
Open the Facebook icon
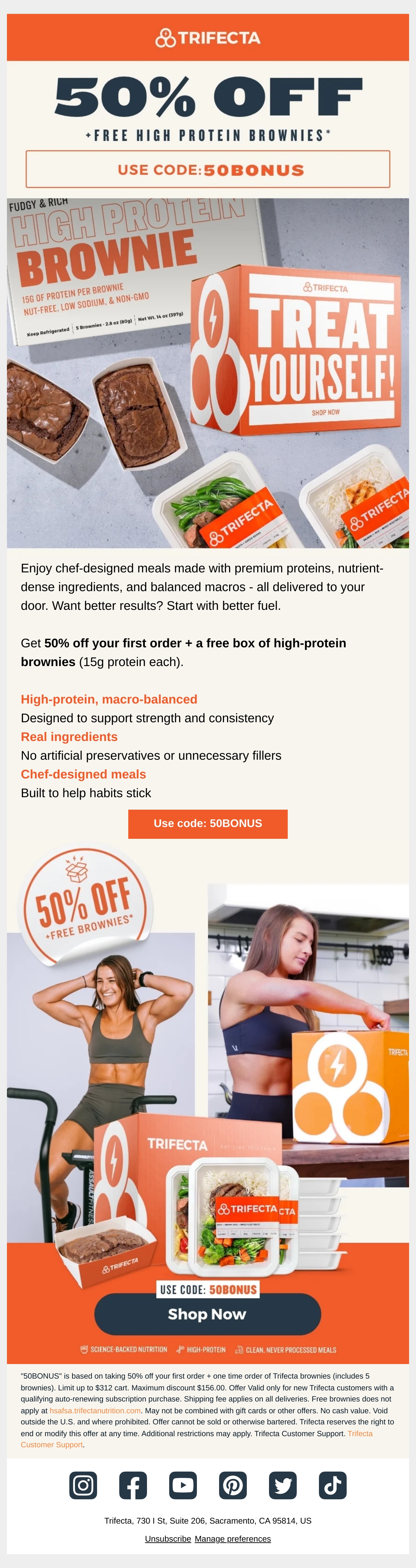point(133,1485)
